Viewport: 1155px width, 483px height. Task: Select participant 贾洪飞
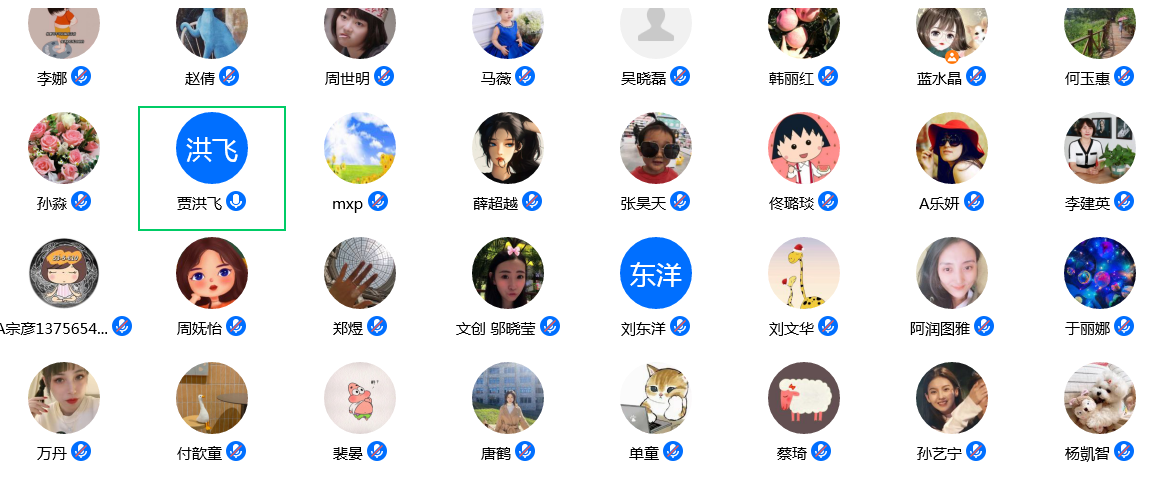pos(212,149)
